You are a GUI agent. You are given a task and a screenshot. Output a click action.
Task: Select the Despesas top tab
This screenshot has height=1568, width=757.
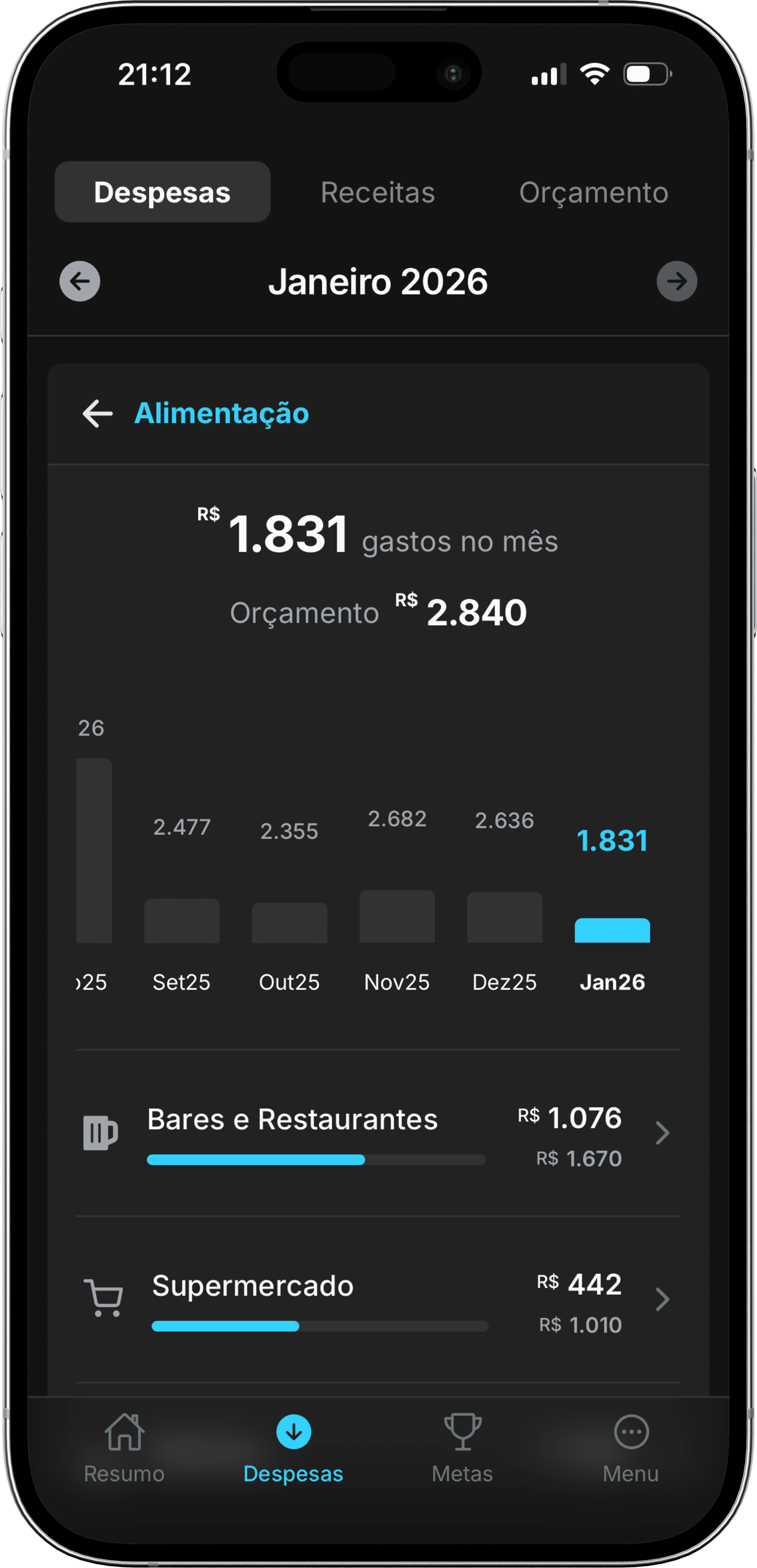[x=163, y=192]
